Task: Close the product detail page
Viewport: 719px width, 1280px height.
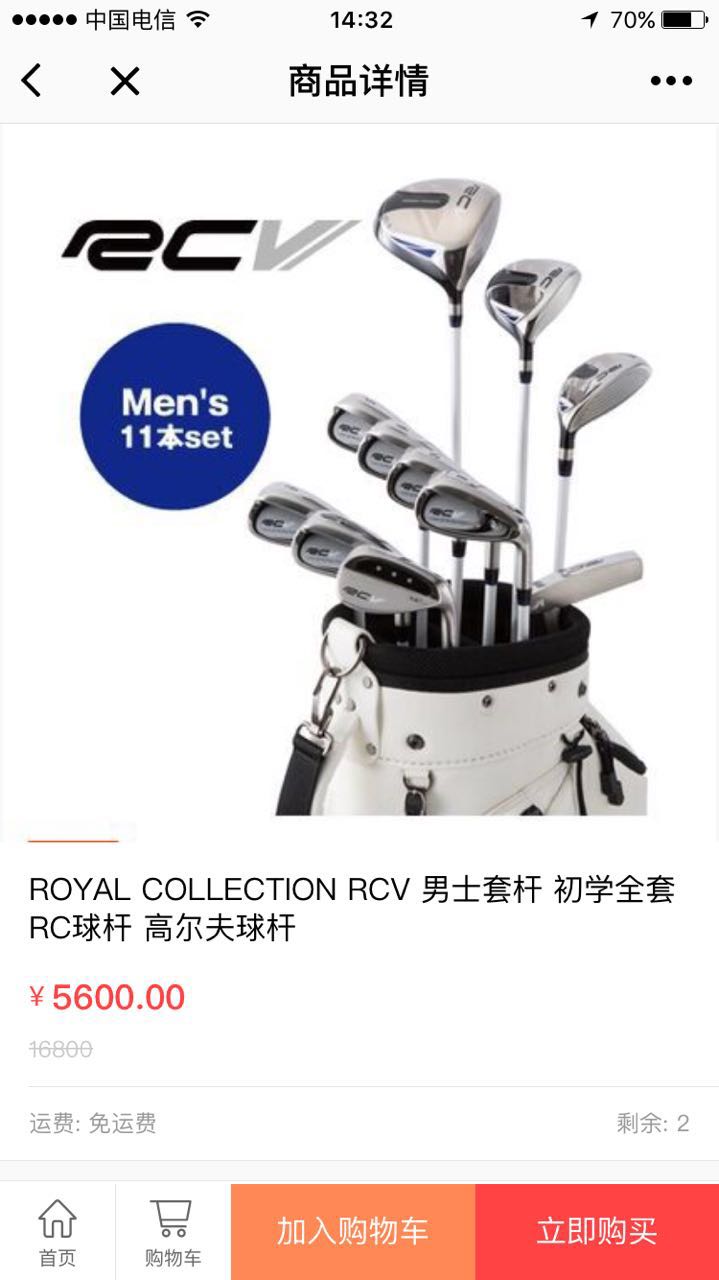Action: (125, 81)
